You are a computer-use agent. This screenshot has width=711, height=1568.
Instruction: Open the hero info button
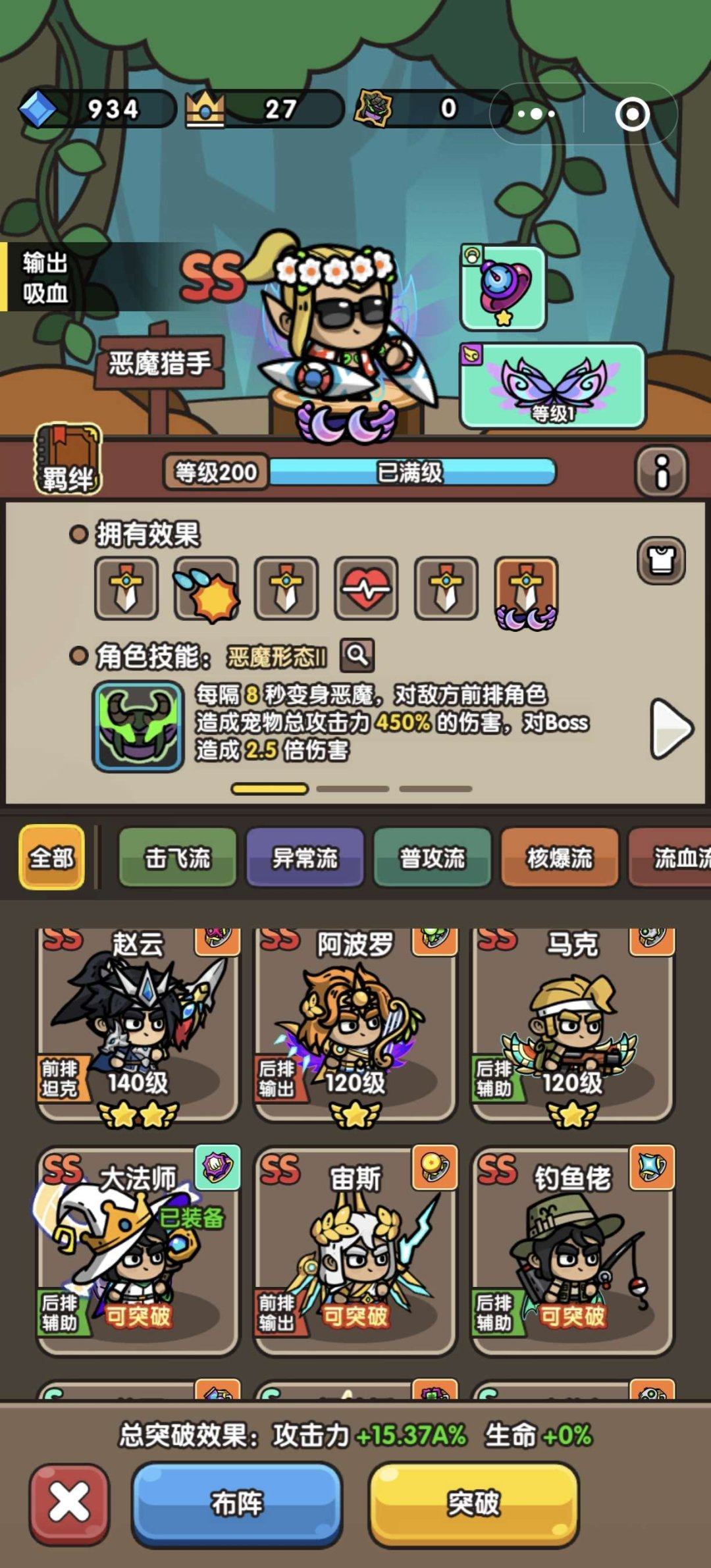click(x=661, y=471)
